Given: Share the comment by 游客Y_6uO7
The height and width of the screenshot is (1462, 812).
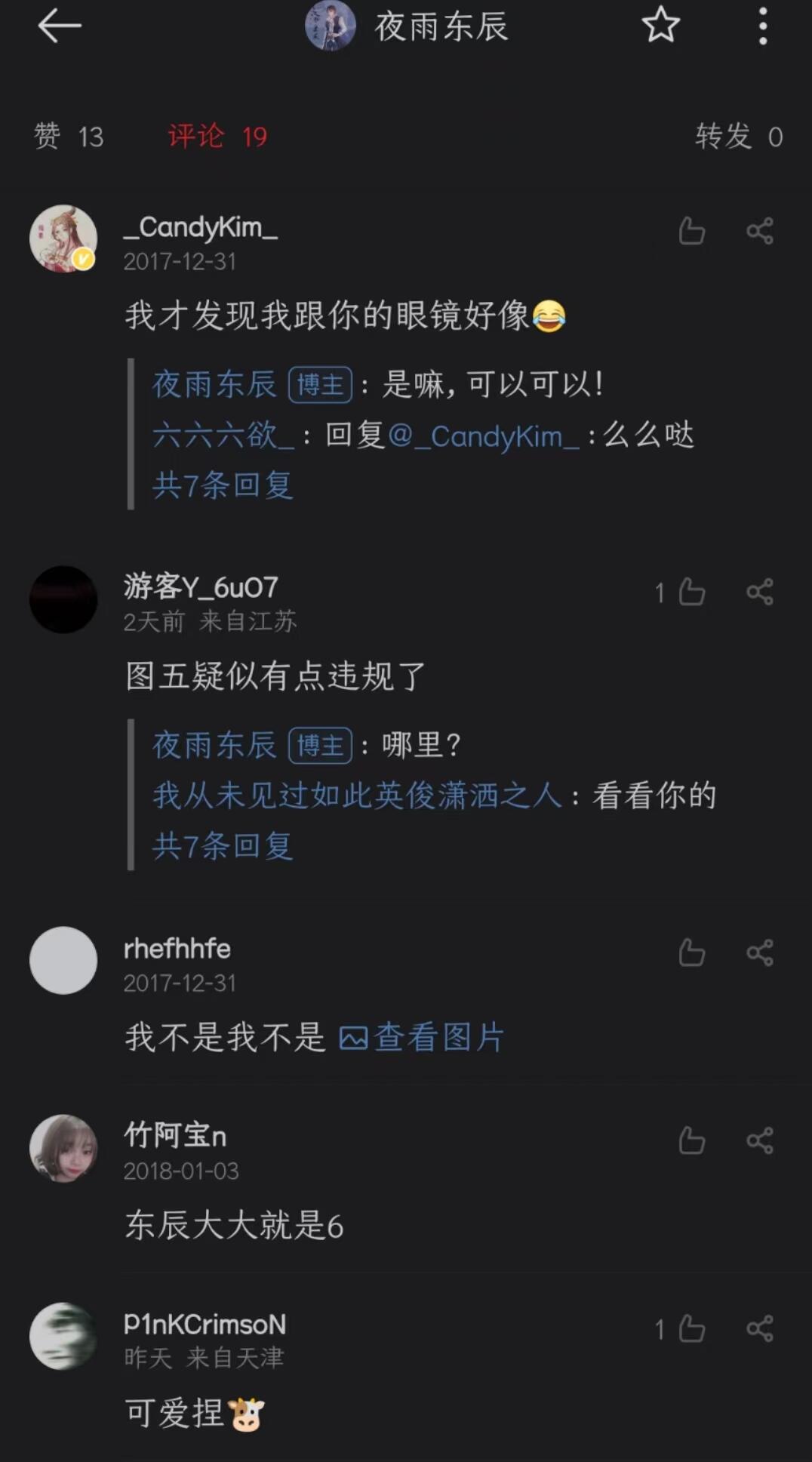Looking at the screenshot, I should 760,592.
